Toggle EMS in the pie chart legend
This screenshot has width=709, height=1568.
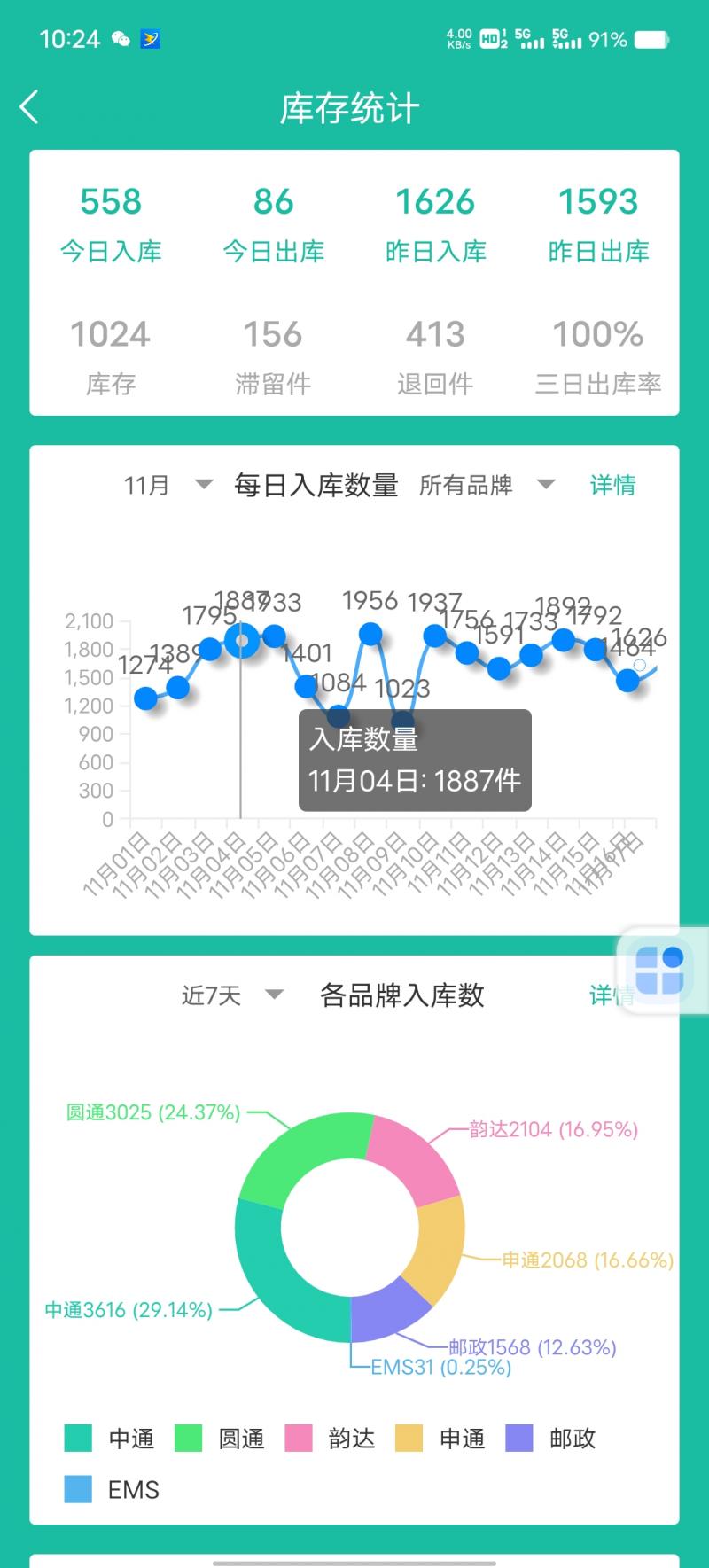click(x=112, y=1490)
